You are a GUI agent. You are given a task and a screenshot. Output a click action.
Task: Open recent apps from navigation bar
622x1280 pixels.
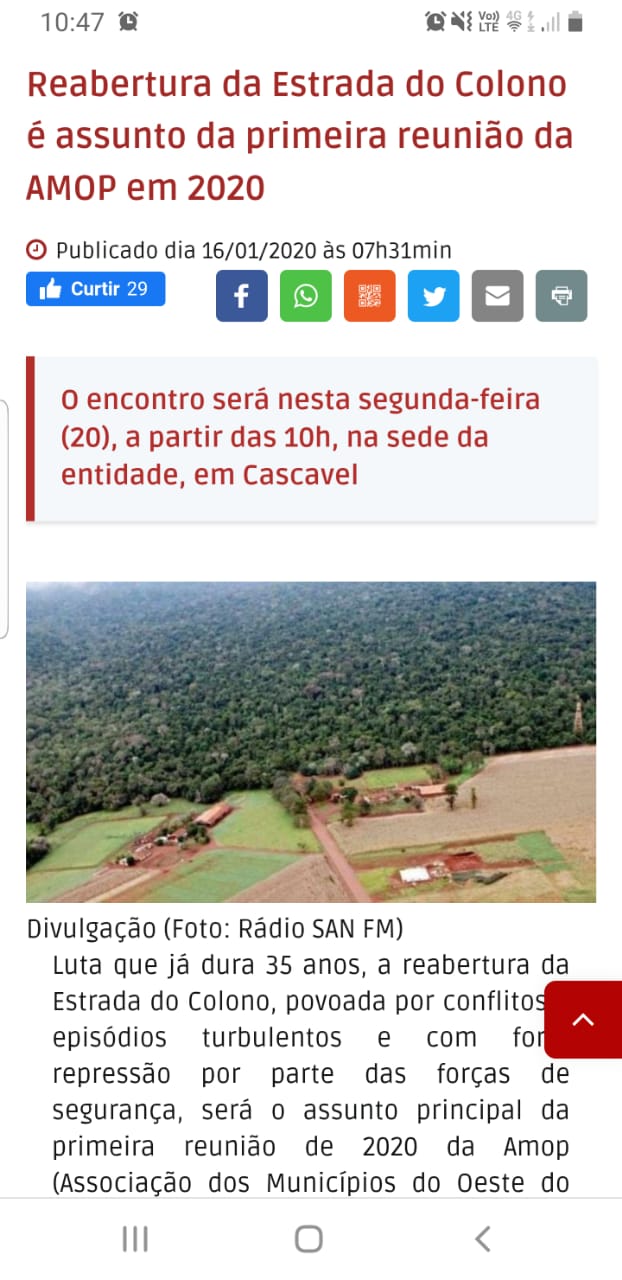135,1239
